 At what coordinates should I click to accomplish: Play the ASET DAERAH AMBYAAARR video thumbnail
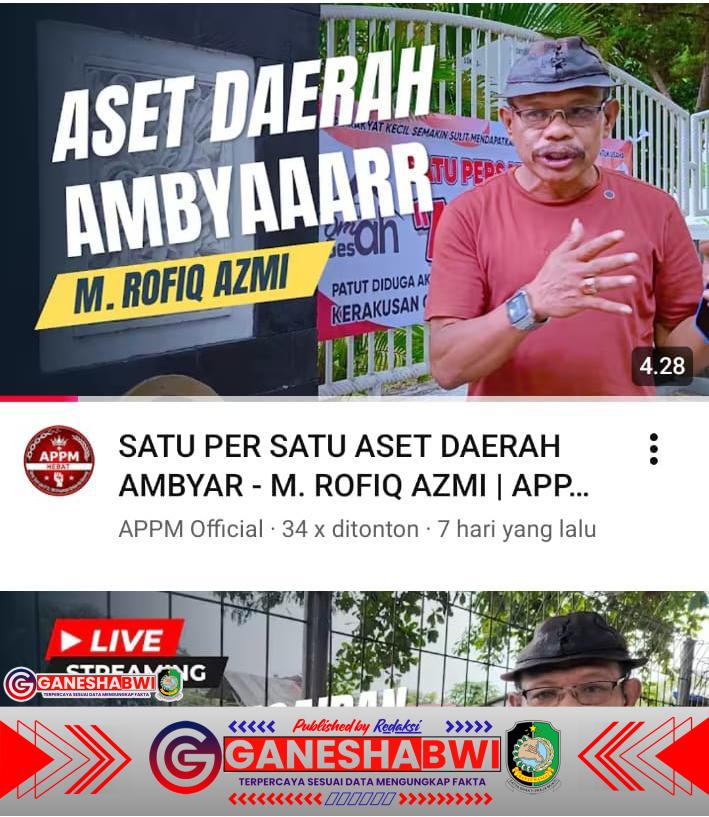coord(354,200)
